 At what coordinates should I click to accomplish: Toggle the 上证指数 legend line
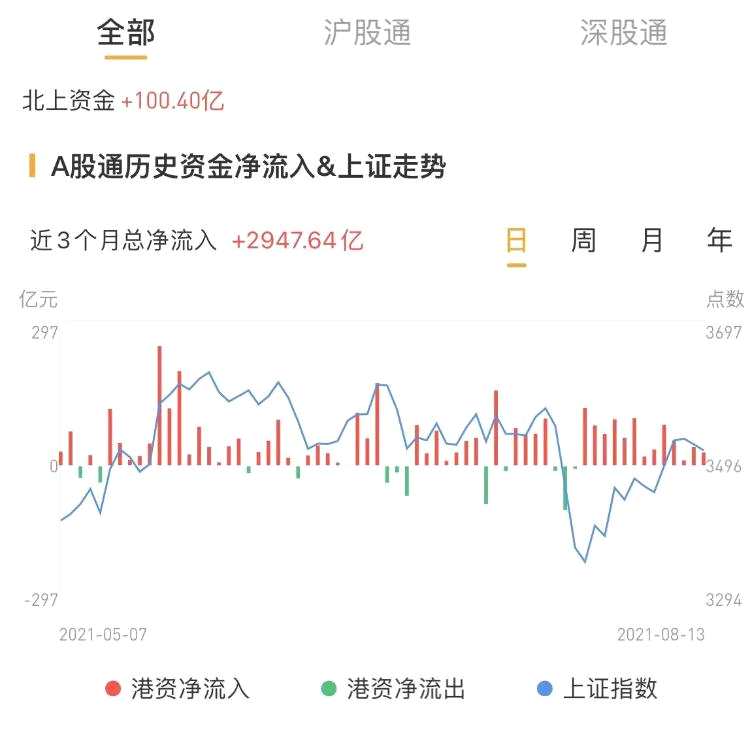pyautogui.click(x=598, y=689)
